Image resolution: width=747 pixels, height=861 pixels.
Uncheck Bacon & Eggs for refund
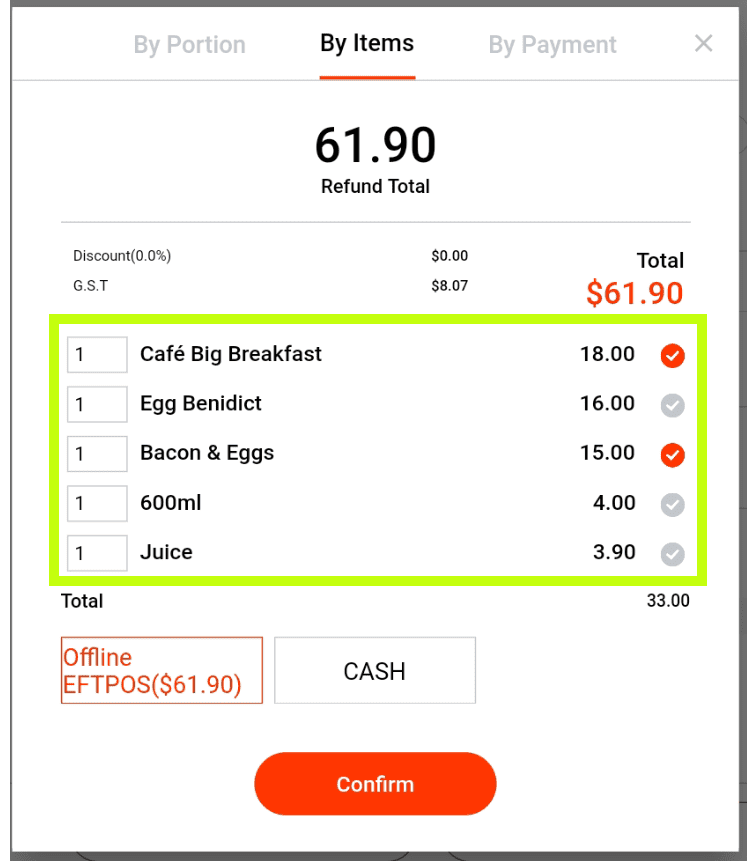(x=673, y=455)
